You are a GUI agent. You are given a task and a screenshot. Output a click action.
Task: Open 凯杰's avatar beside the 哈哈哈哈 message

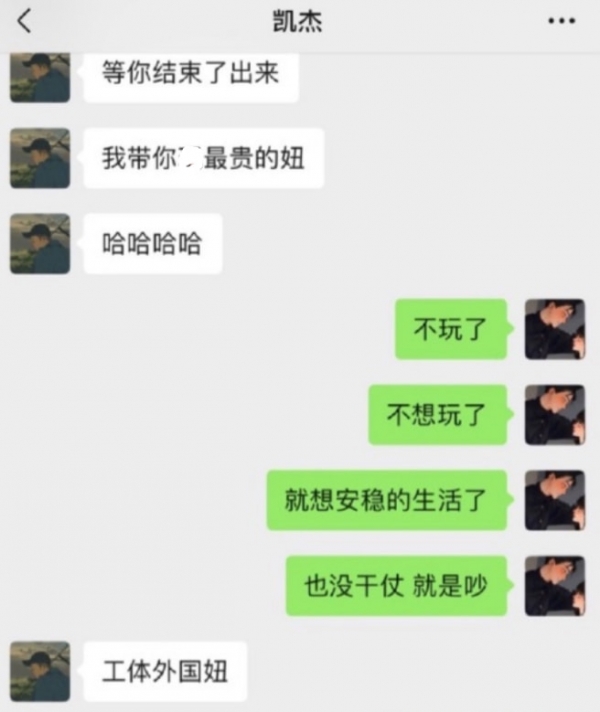(x=40, y=243)
